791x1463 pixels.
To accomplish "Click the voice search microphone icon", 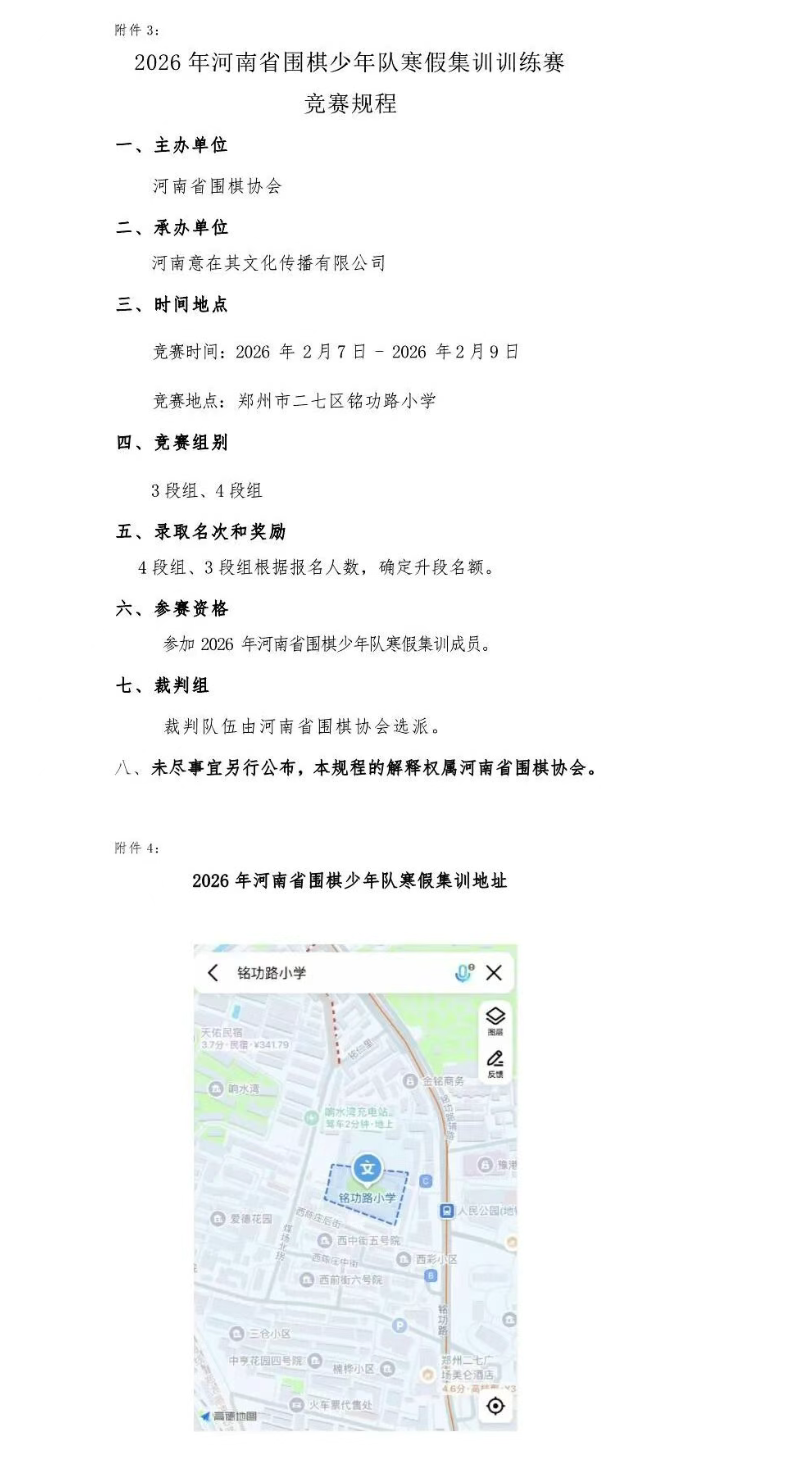I will (462, 973).
